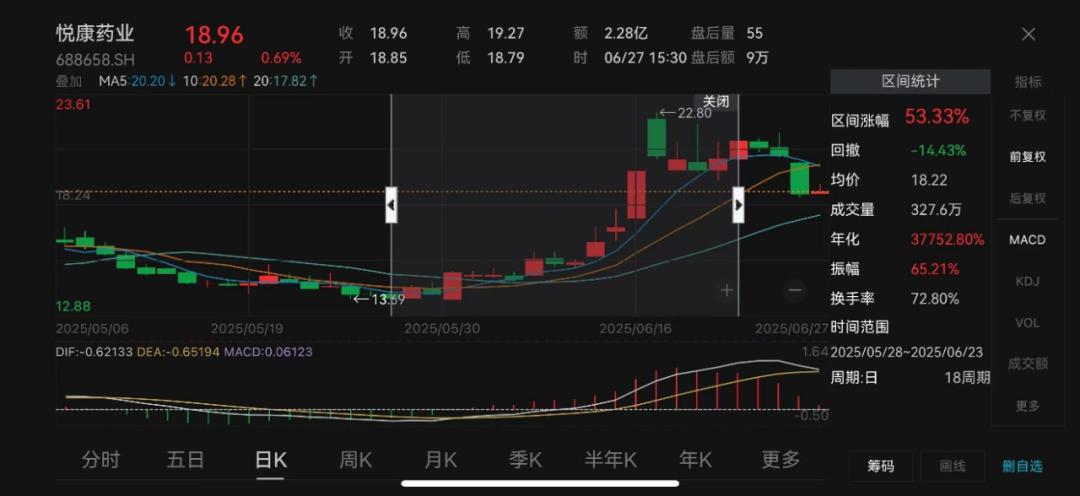This screenshot has width=1080, height=496.
Task: View the 年K yearly chart
Action: click(696, 460)
